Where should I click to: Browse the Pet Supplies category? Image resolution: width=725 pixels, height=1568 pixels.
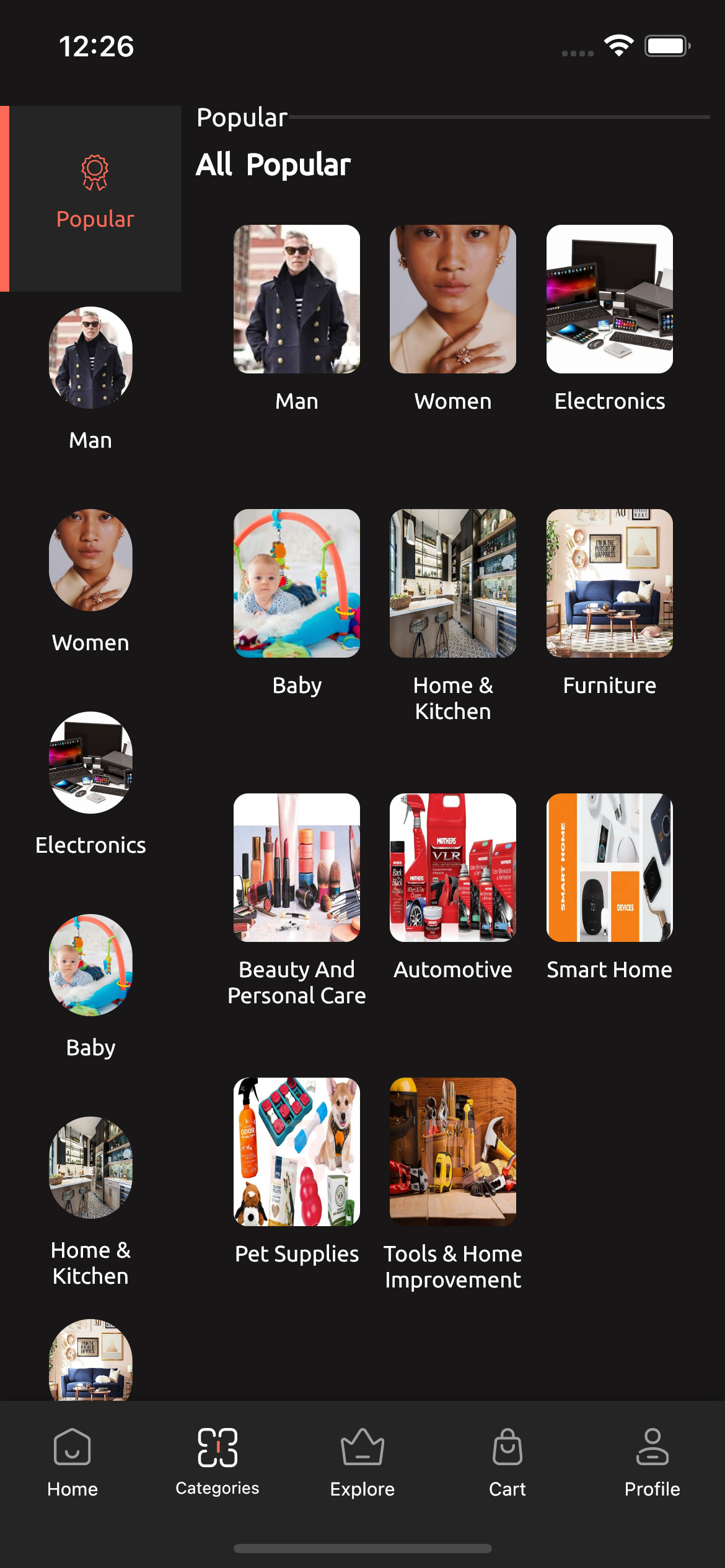[x=297, y=1172]
